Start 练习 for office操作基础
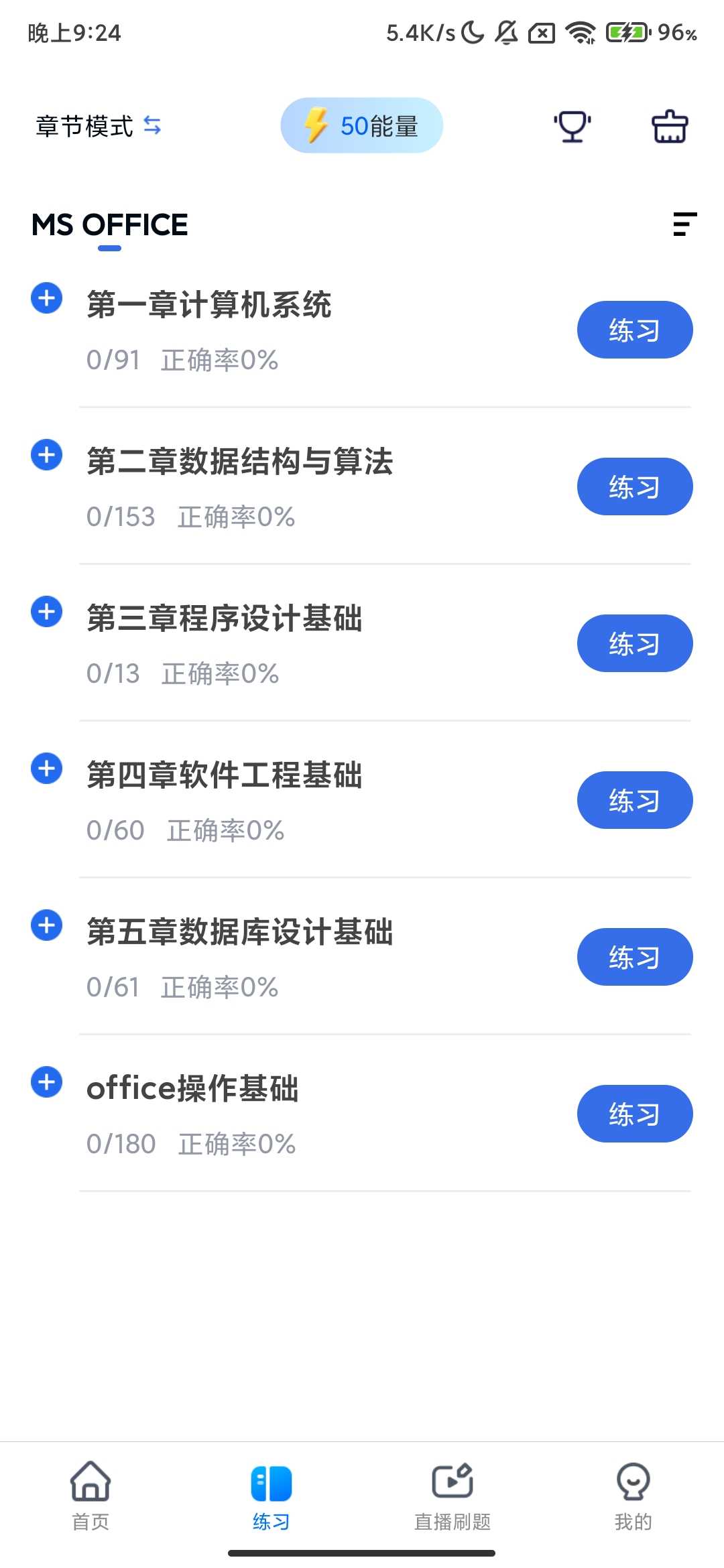The width and height of the screenshot is (724, 1568). coord(634,1114)
